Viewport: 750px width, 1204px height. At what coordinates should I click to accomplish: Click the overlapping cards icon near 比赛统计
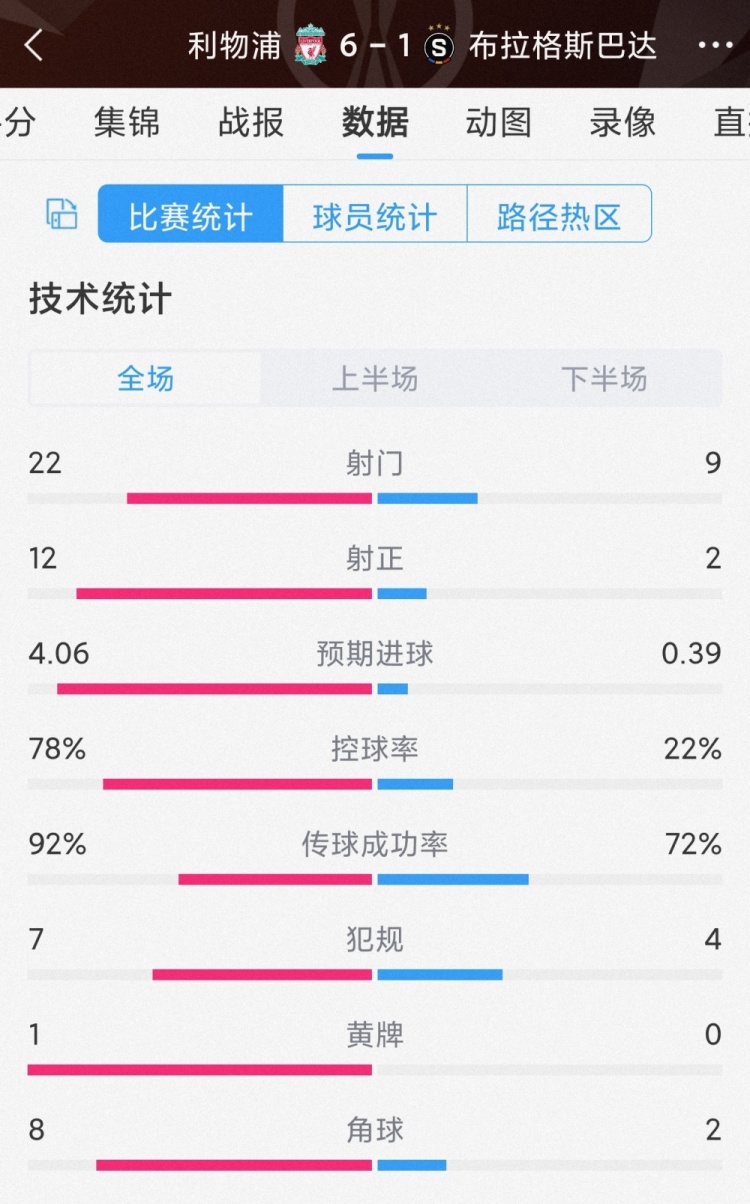point(60,215)
